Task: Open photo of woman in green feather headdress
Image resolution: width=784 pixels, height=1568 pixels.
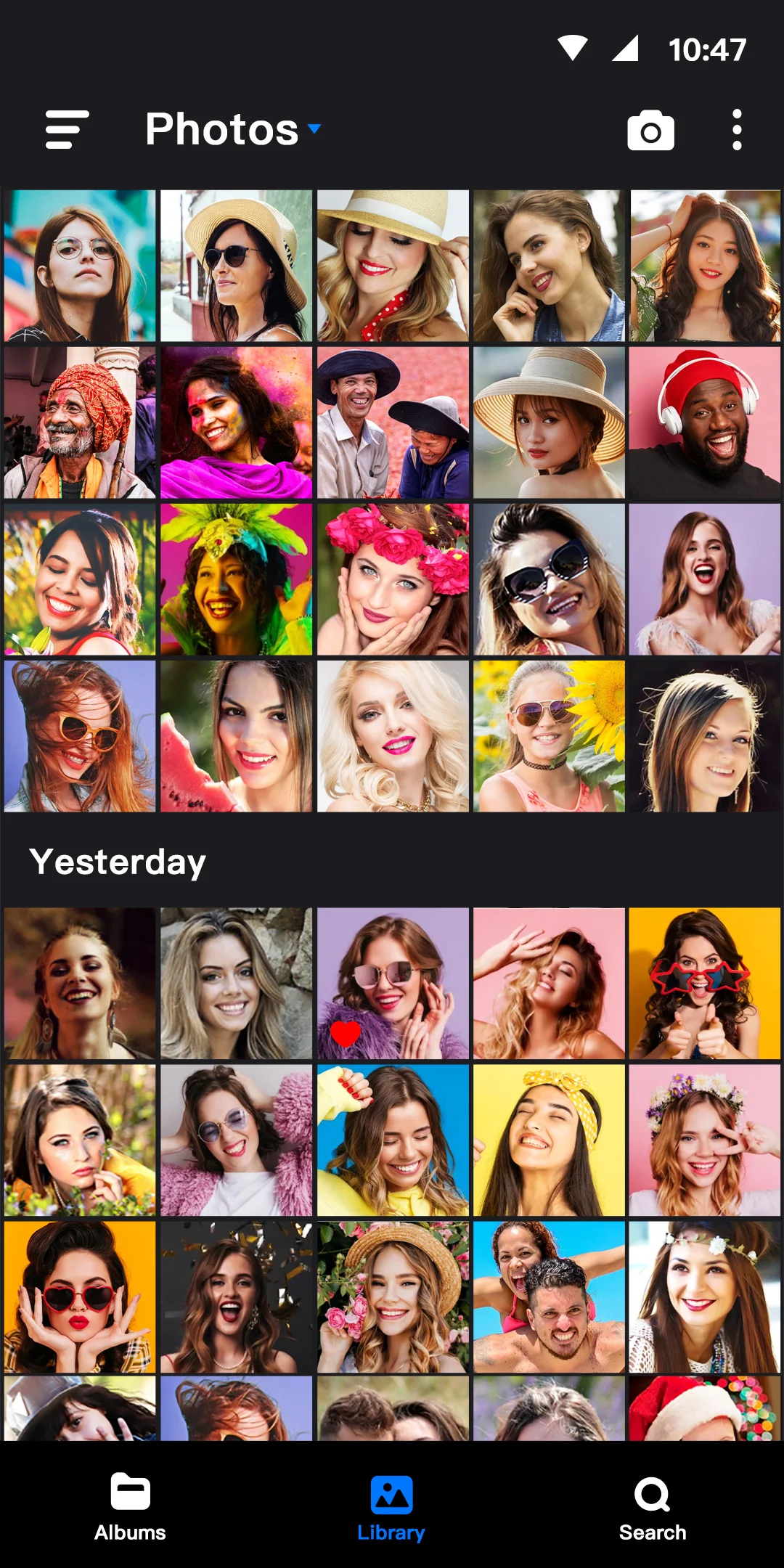Action: tap(236, 579)
